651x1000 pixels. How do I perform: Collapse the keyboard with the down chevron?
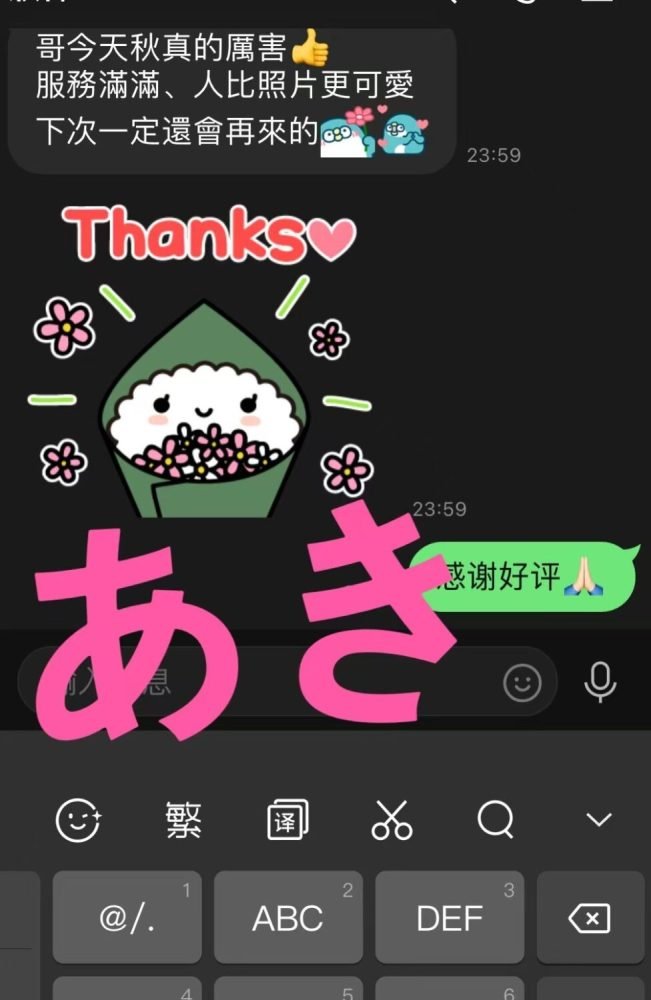[598, 821]
